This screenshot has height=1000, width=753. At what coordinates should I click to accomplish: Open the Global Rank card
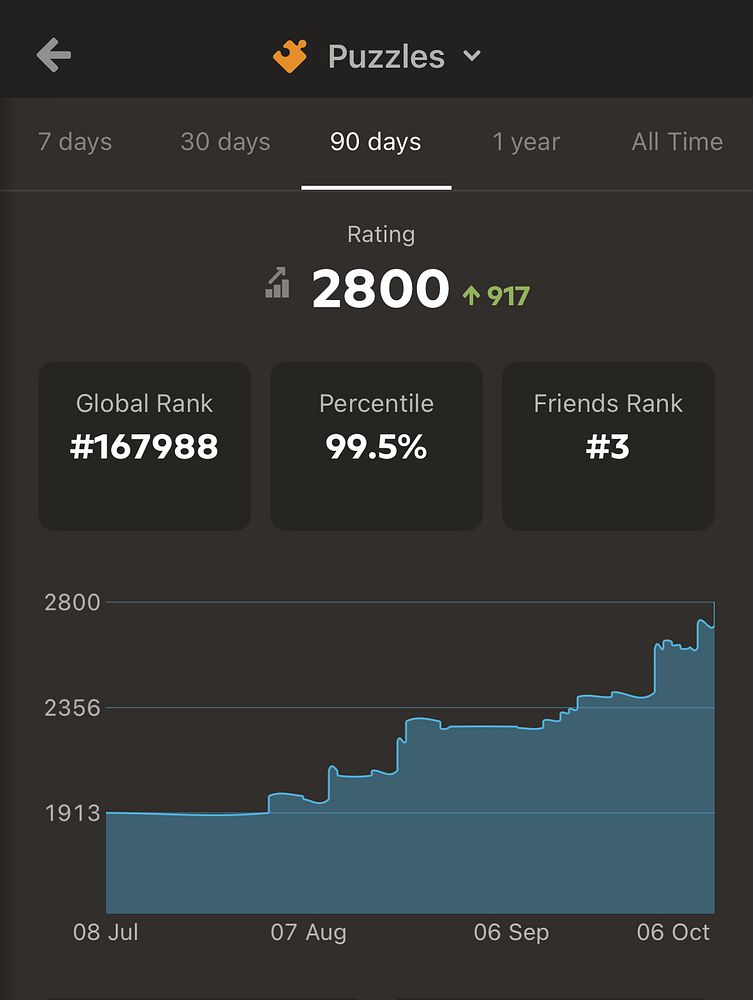pyautogui.click(x=144, y=445)
